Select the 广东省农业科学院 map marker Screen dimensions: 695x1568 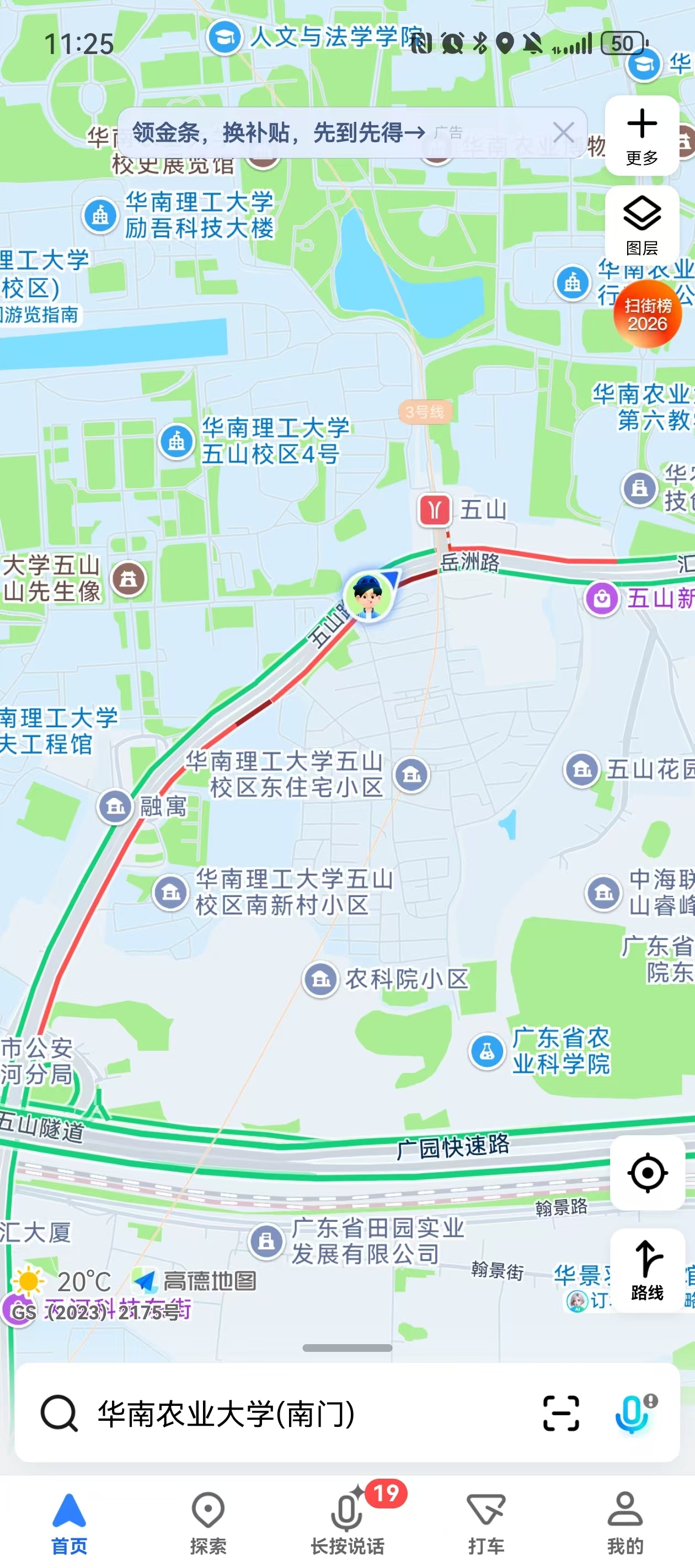pos(487,1051)
